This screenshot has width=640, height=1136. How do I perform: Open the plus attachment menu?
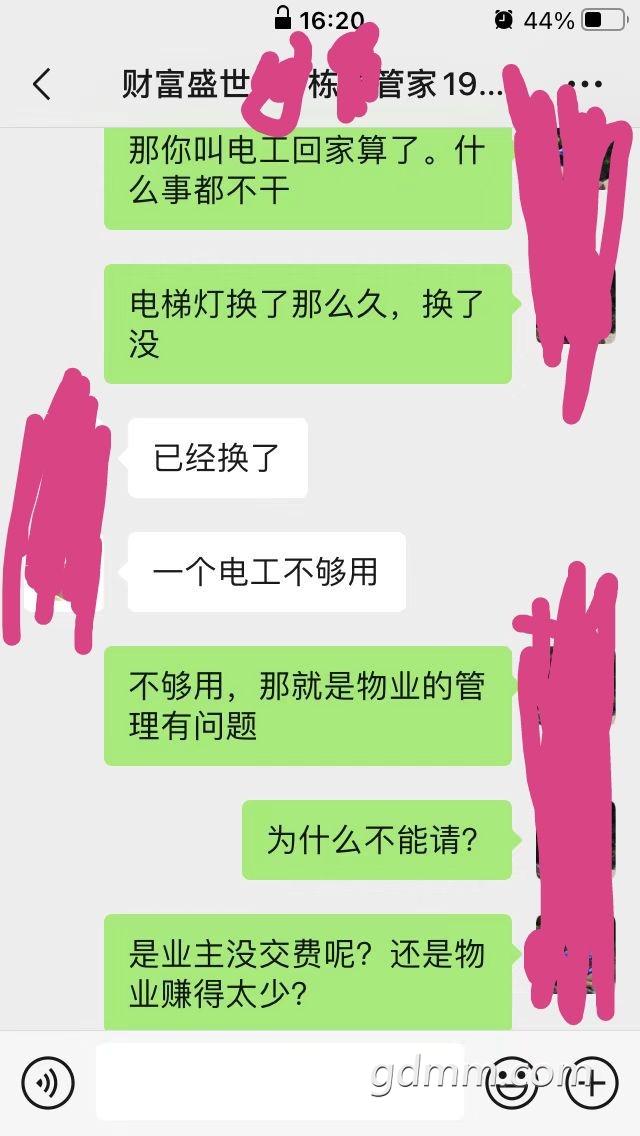(592, 1082)
